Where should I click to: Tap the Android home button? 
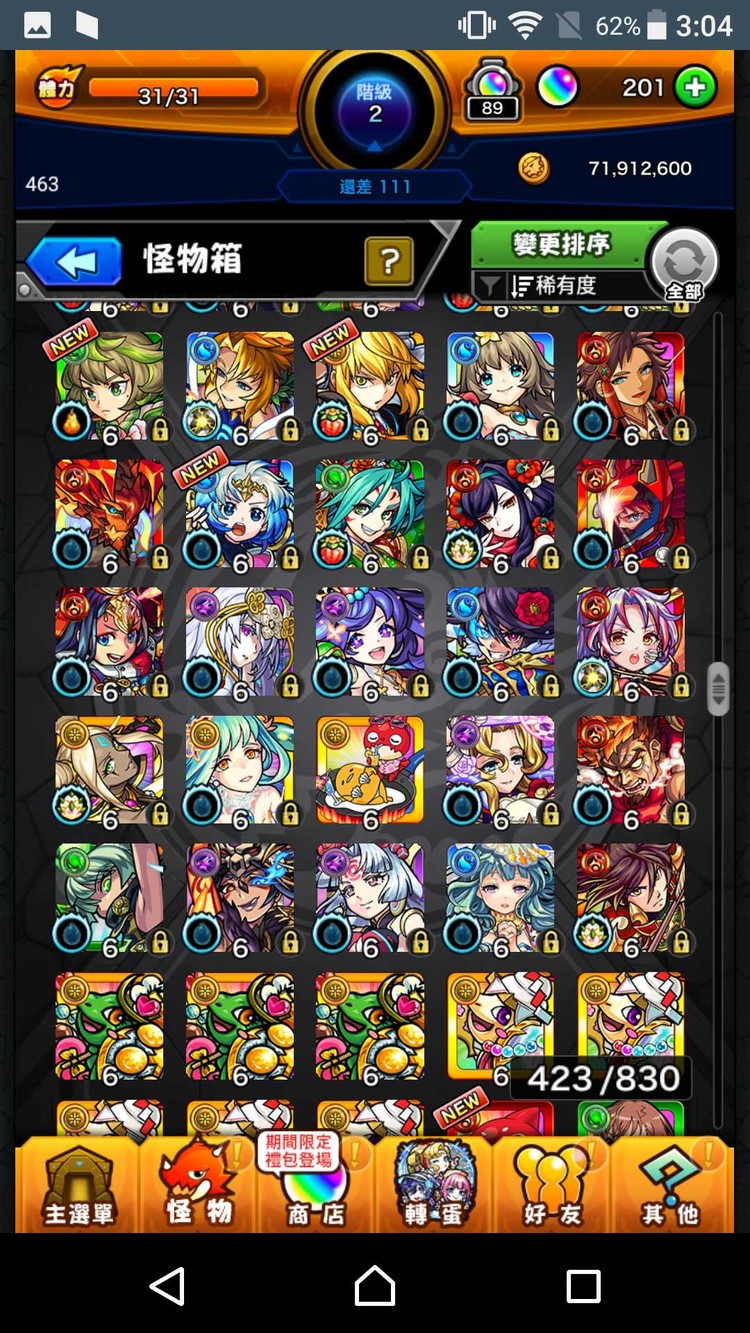pyautogui.click(x=375, y=1285)
